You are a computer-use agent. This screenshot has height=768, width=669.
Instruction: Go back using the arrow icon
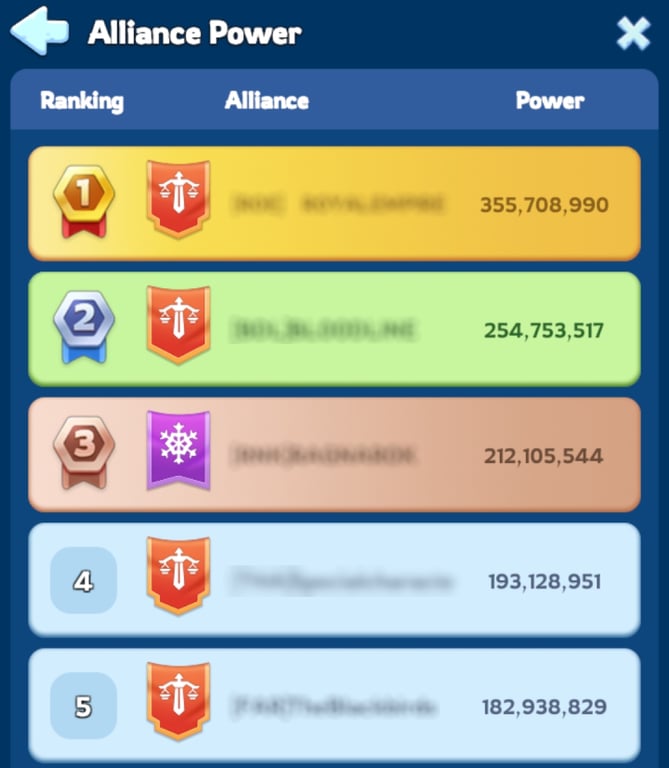(x=39, y=31)
